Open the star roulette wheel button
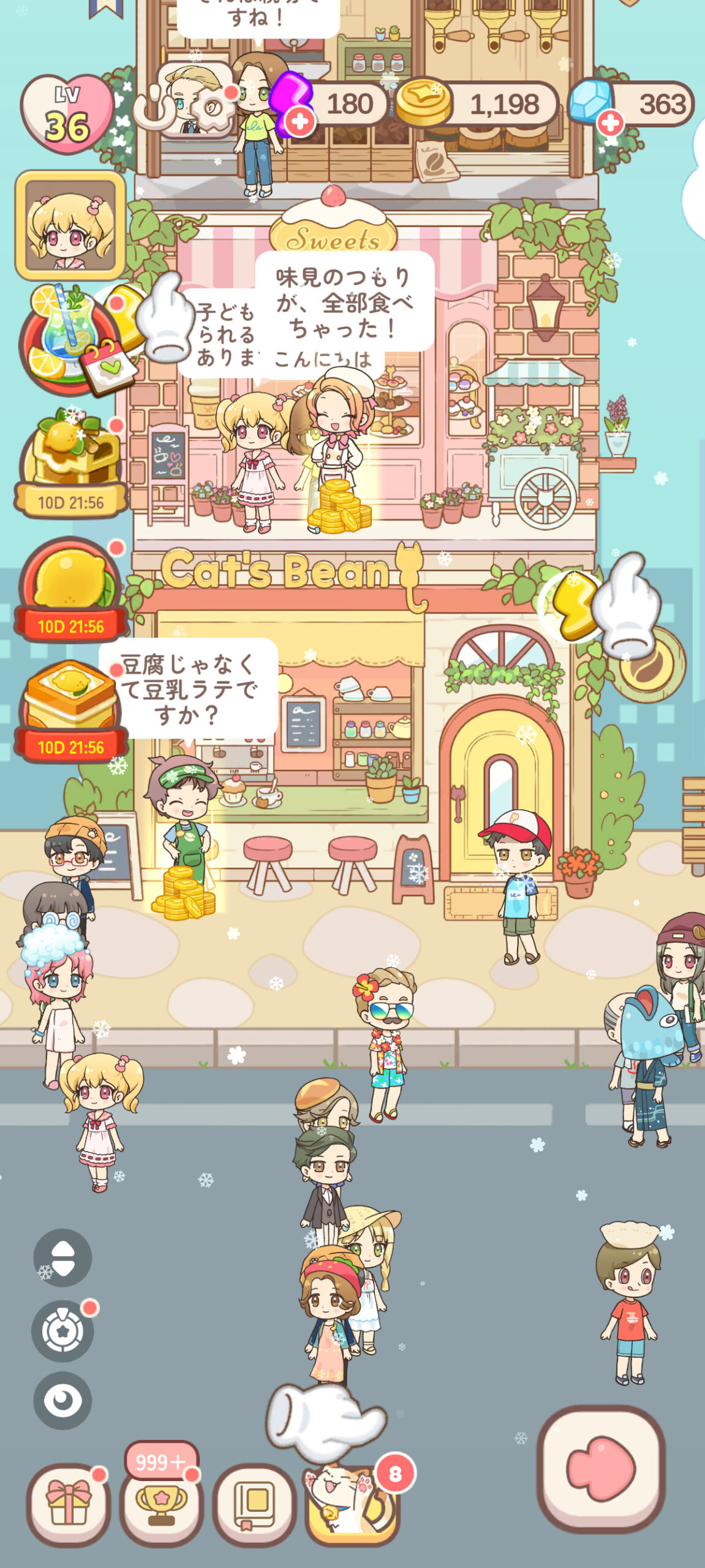Screen dimensions: 705x1568 62,1330
